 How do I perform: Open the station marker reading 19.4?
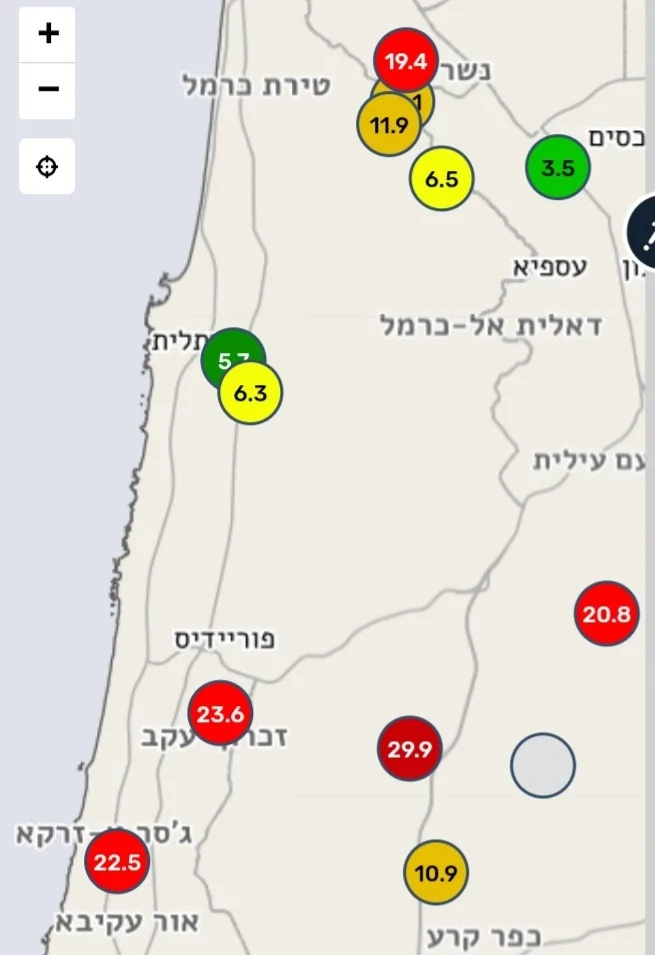point(406,61)
